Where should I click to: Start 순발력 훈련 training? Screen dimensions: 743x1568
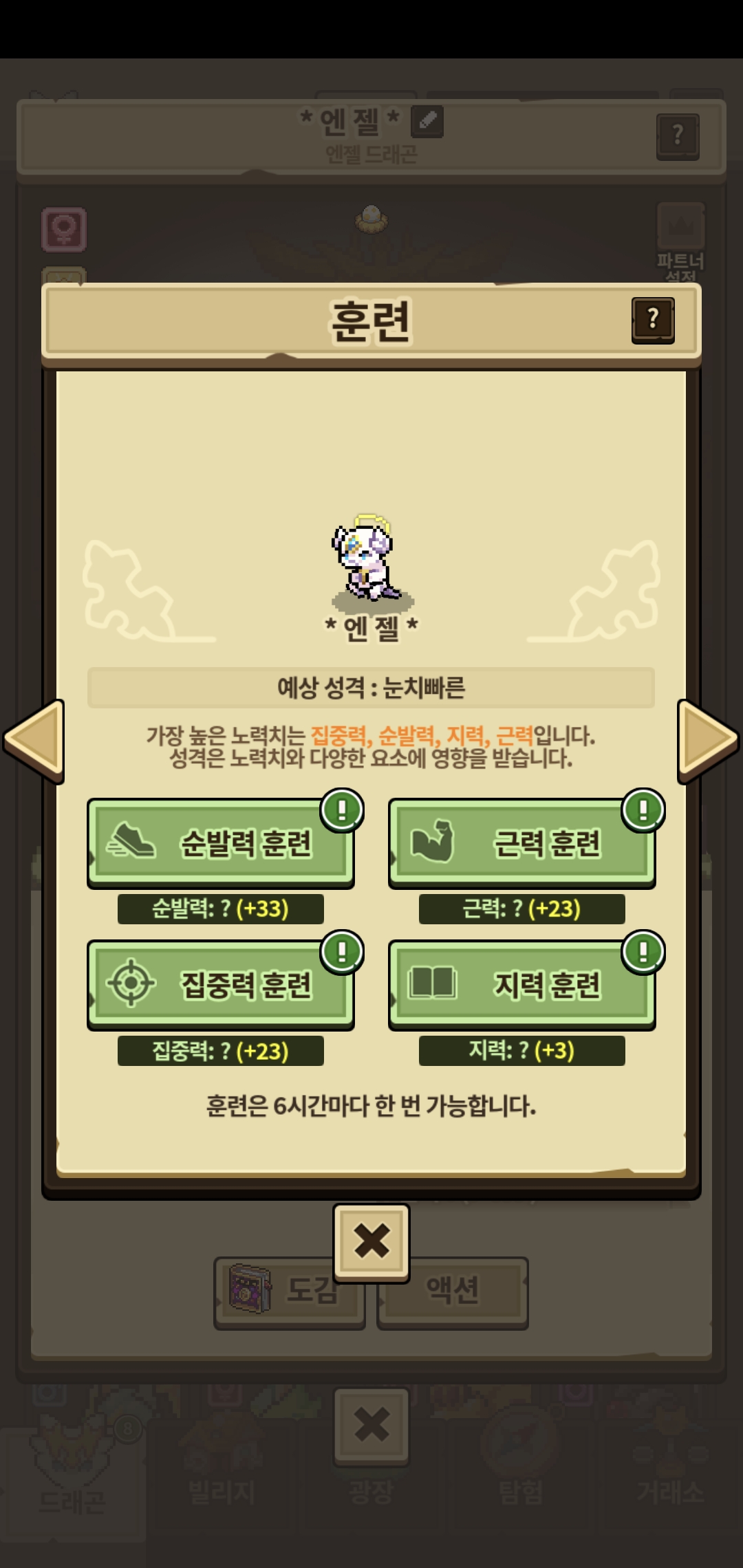[x=221, y=843]
